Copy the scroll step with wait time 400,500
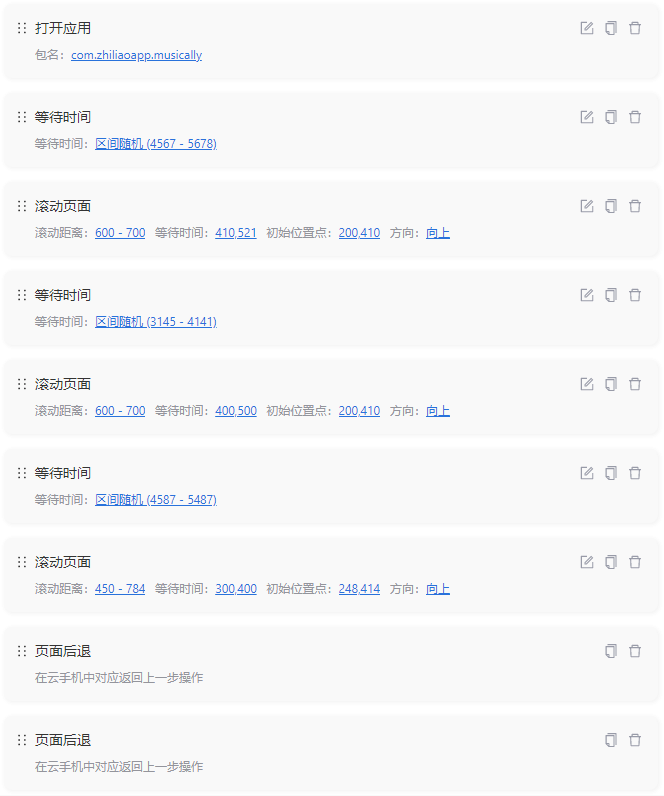 pyautogui.click(x=611, y=384)
